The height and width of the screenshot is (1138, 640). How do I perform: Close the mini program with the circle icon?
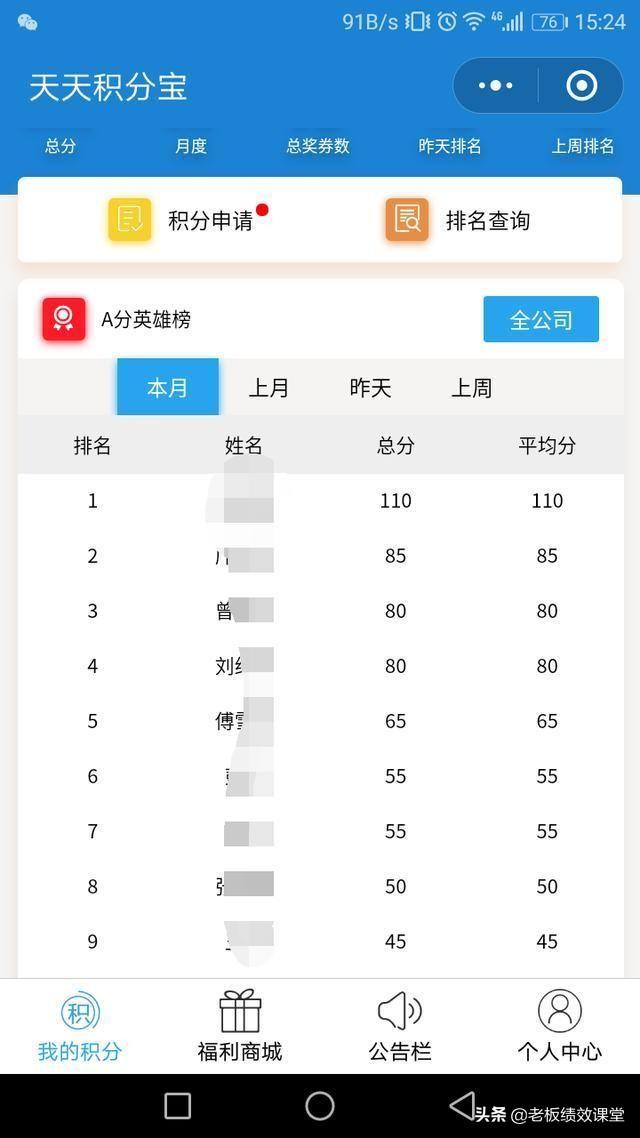581,86
